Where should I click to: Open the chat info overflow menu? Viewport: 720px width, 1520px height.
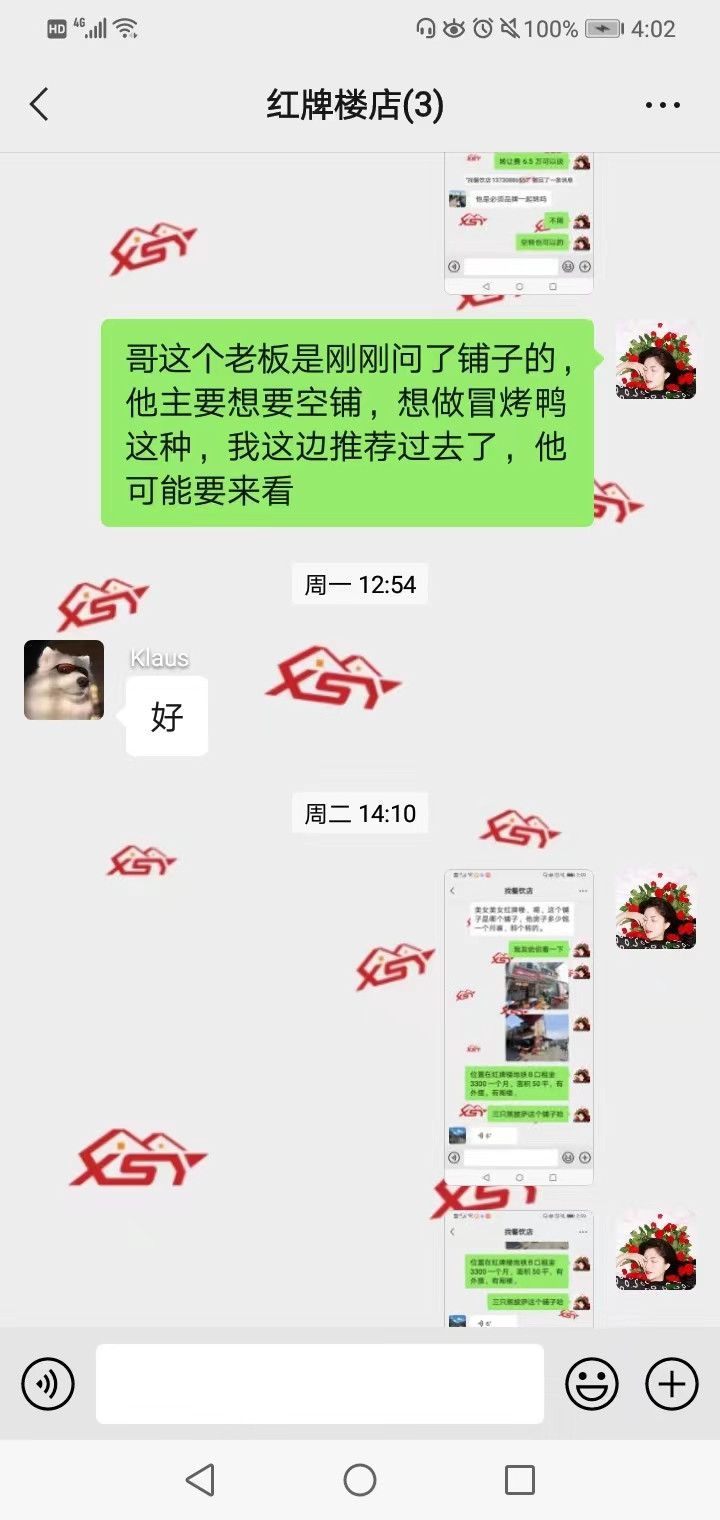(662, 105)
